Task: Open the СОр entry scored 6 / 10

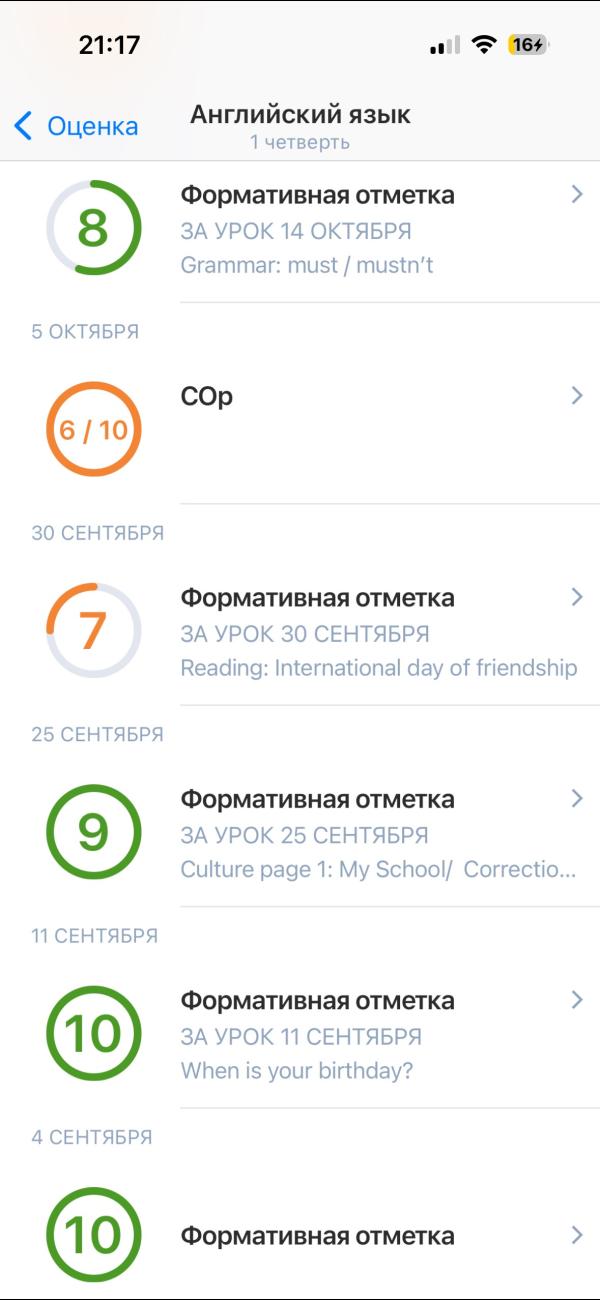Action: click(x=300, y=430)
